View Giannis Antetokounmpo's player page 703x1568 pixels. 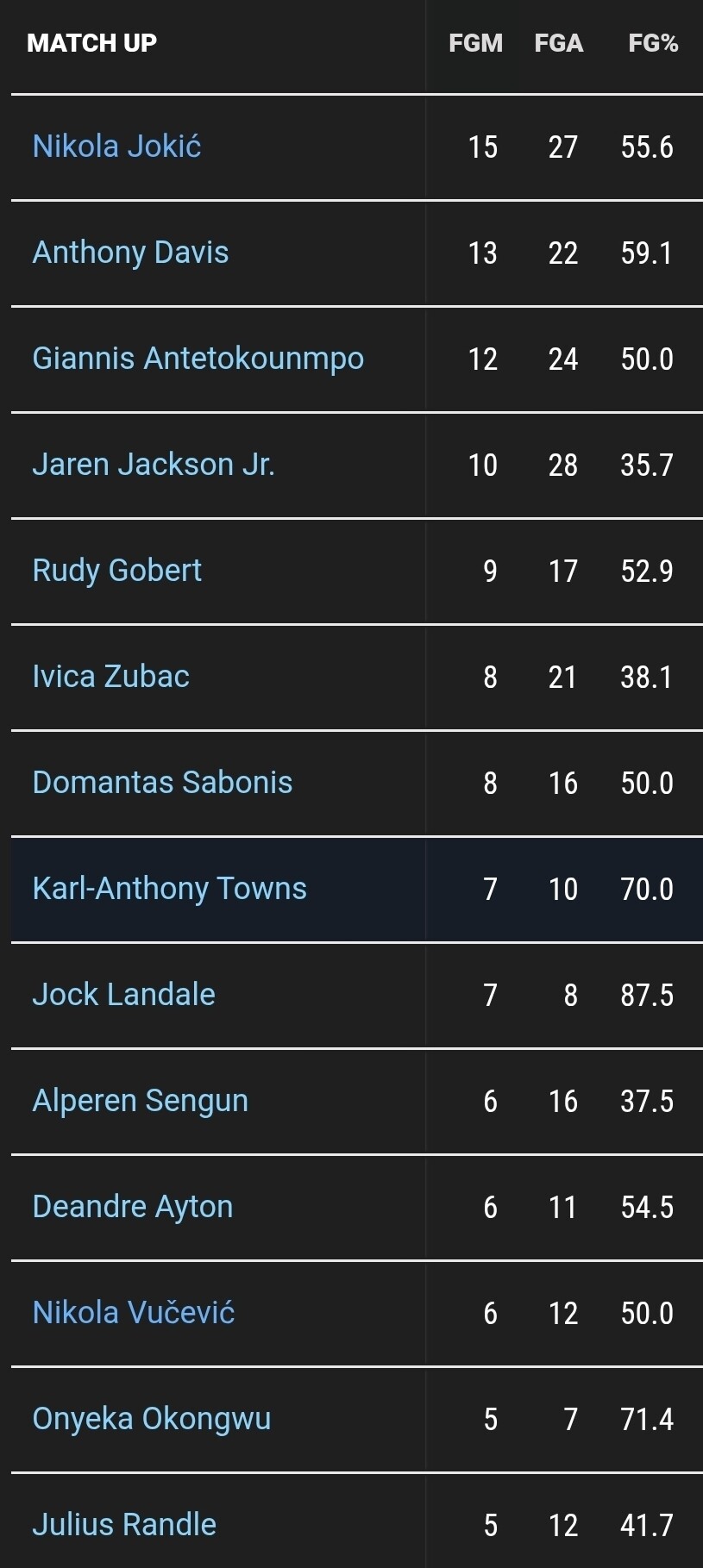pyautogui.click(x=198, y=359)
